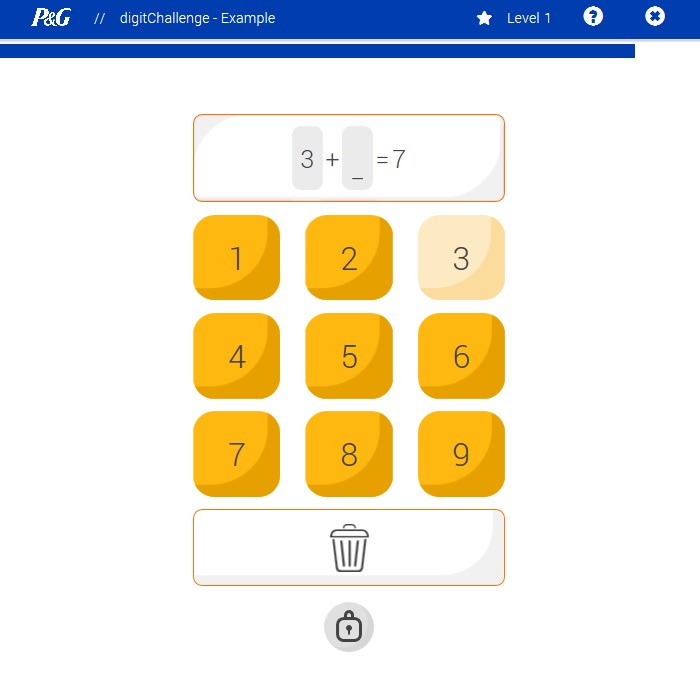The image size is (700, 680).
Task: Select digit 1 on the keypad
Action: click(x=236, y=258)
